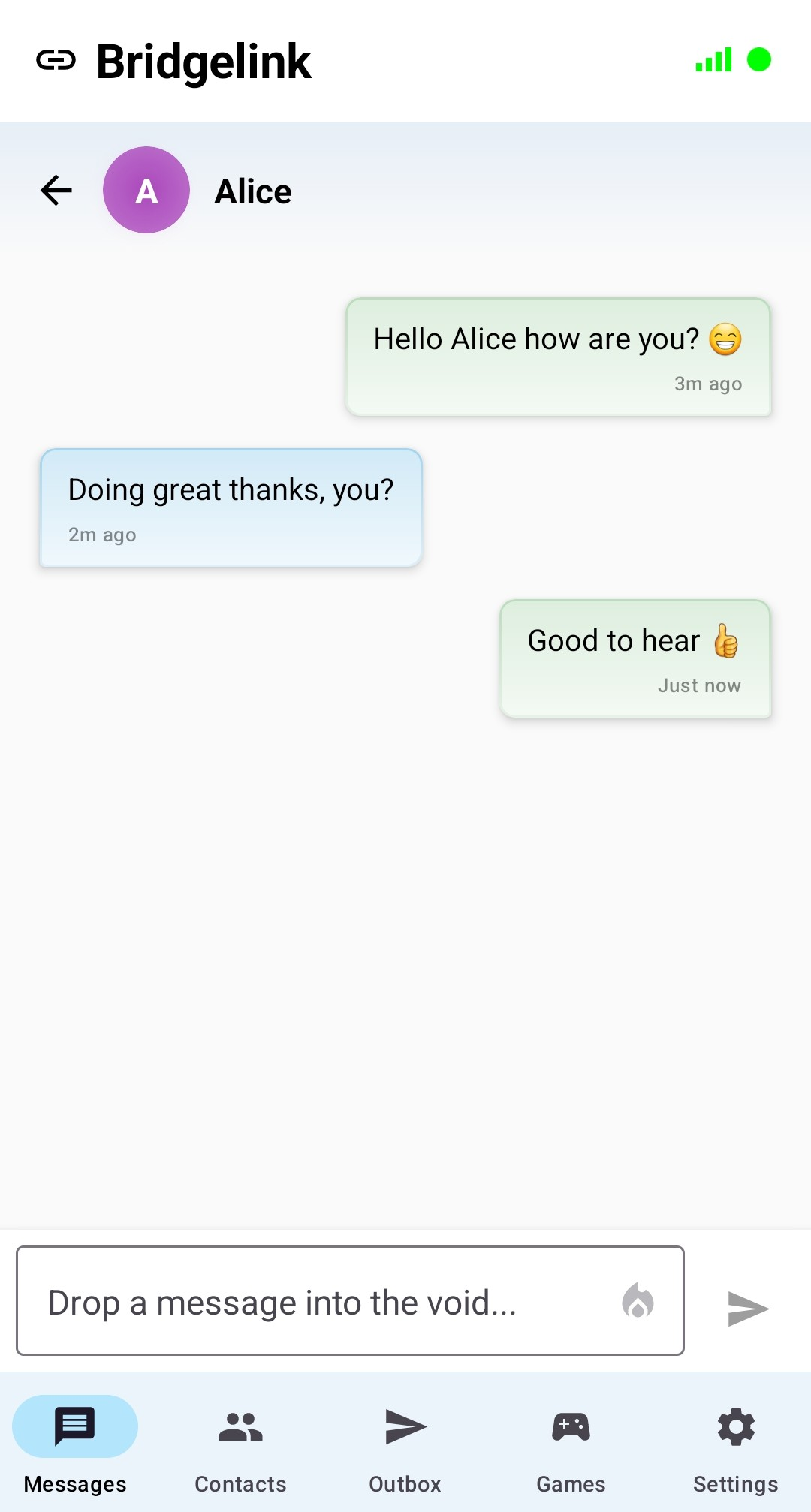Select the Outbox paper plane icon
This screenshot has width=811, height=1512.
(x=405, y=1427)
